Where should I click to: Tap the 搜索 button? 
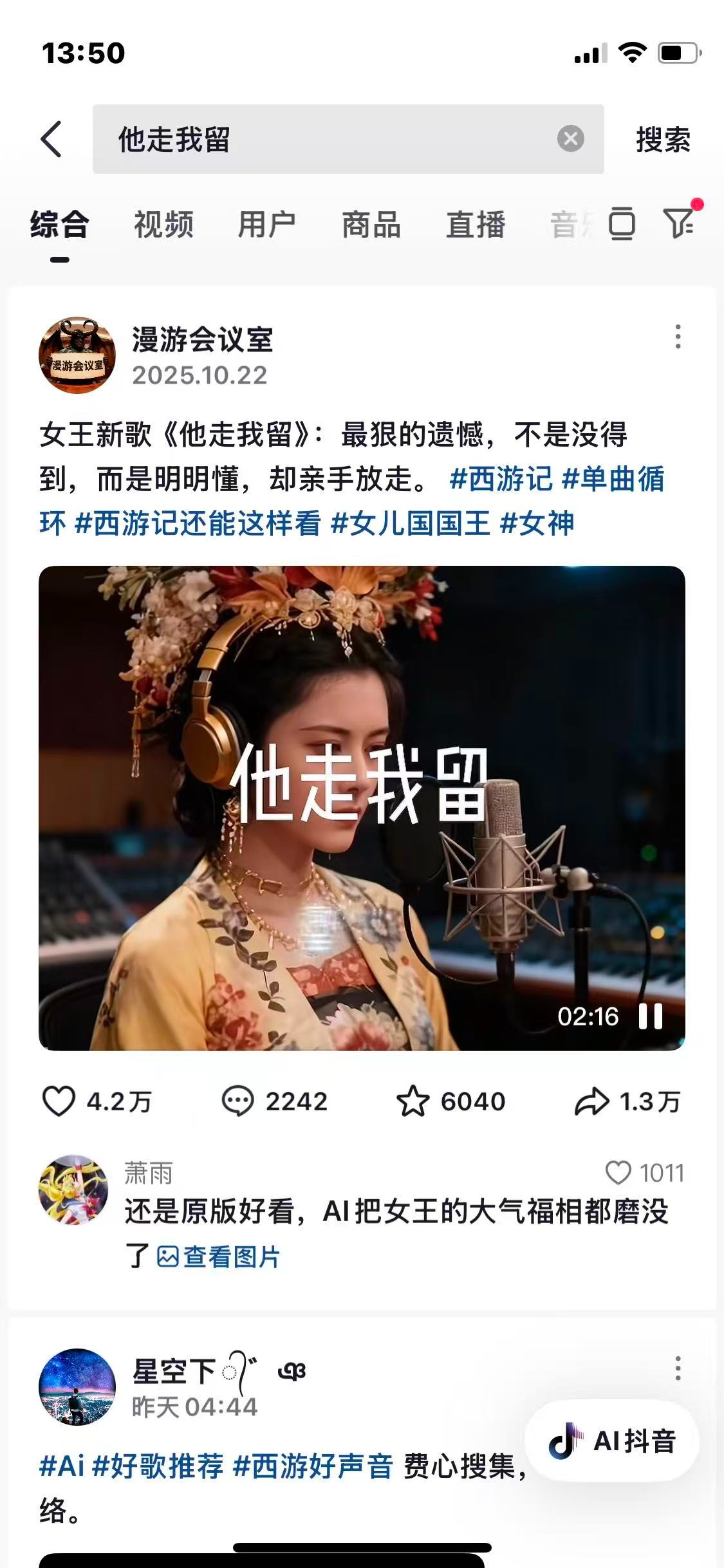click(663, 140)
